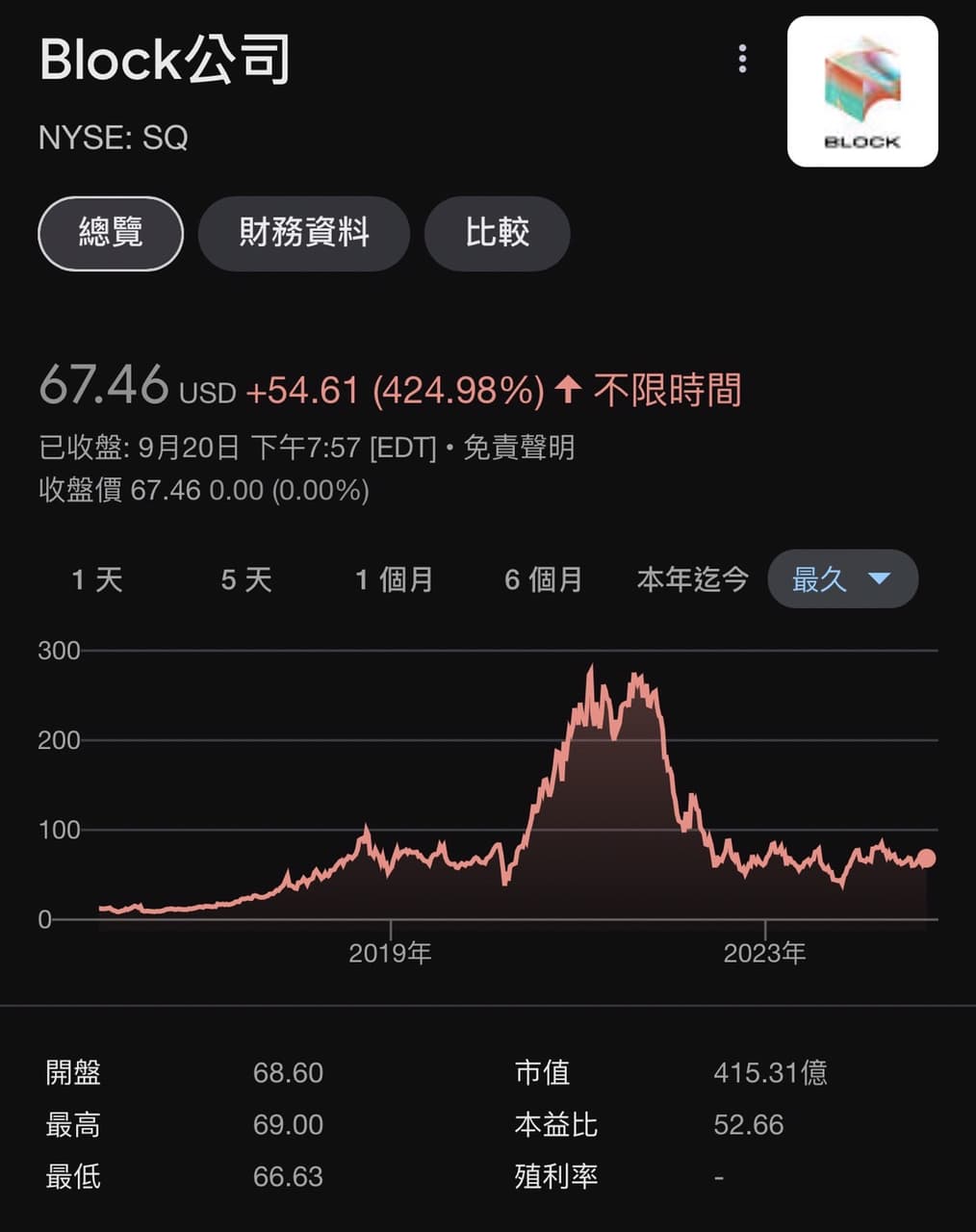Open the three-dot overflow menu

coord(742,60)
